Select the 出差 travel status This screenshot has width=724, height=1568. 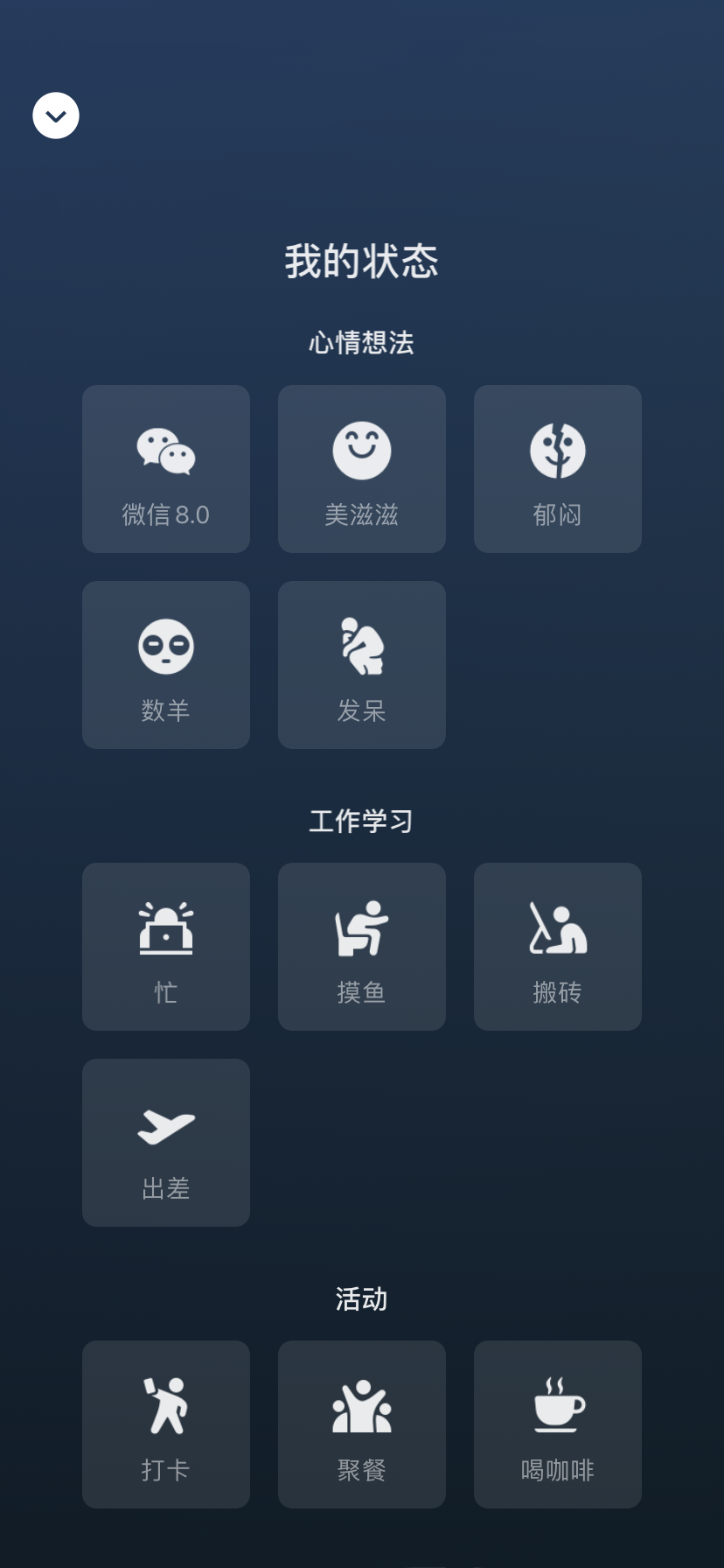pos(166,1143)
